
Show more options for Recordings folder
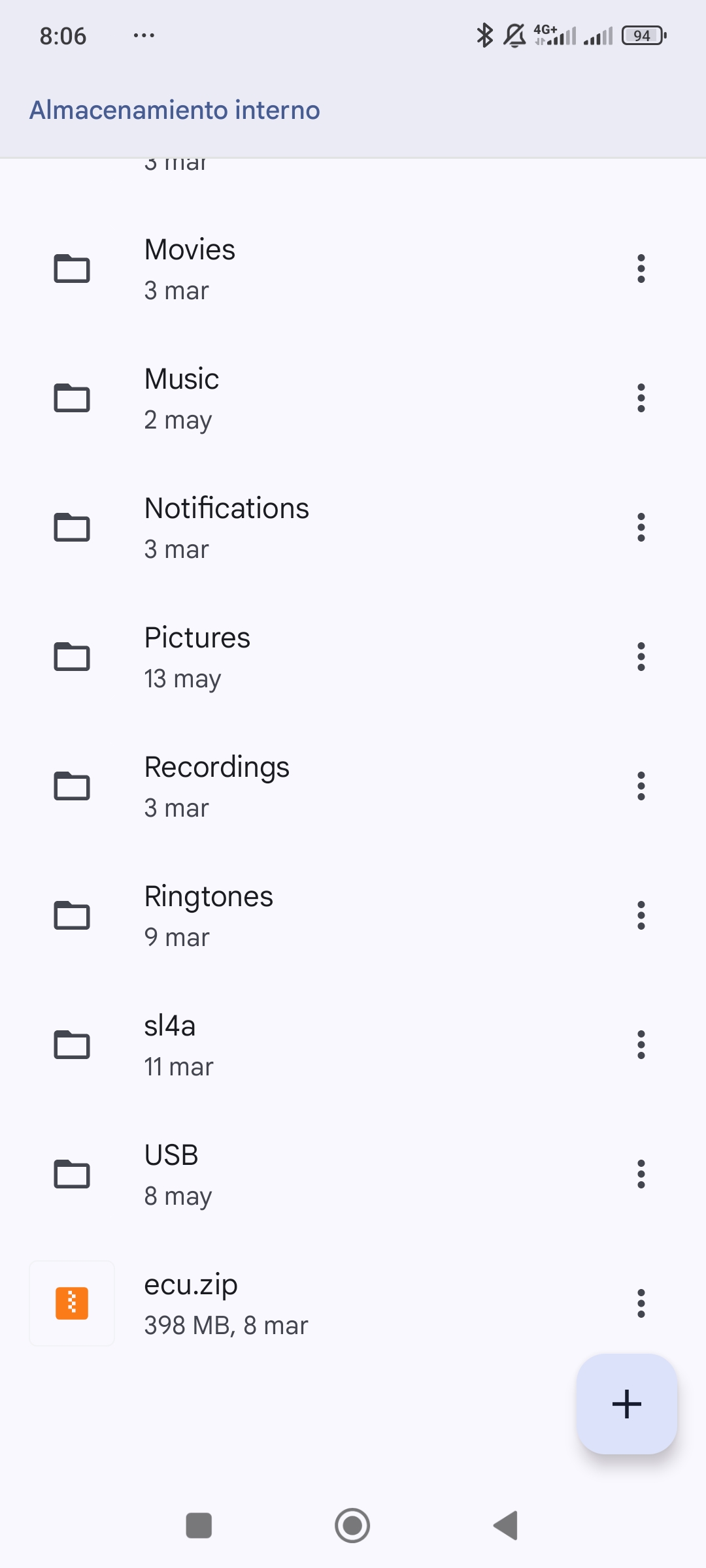641,786
